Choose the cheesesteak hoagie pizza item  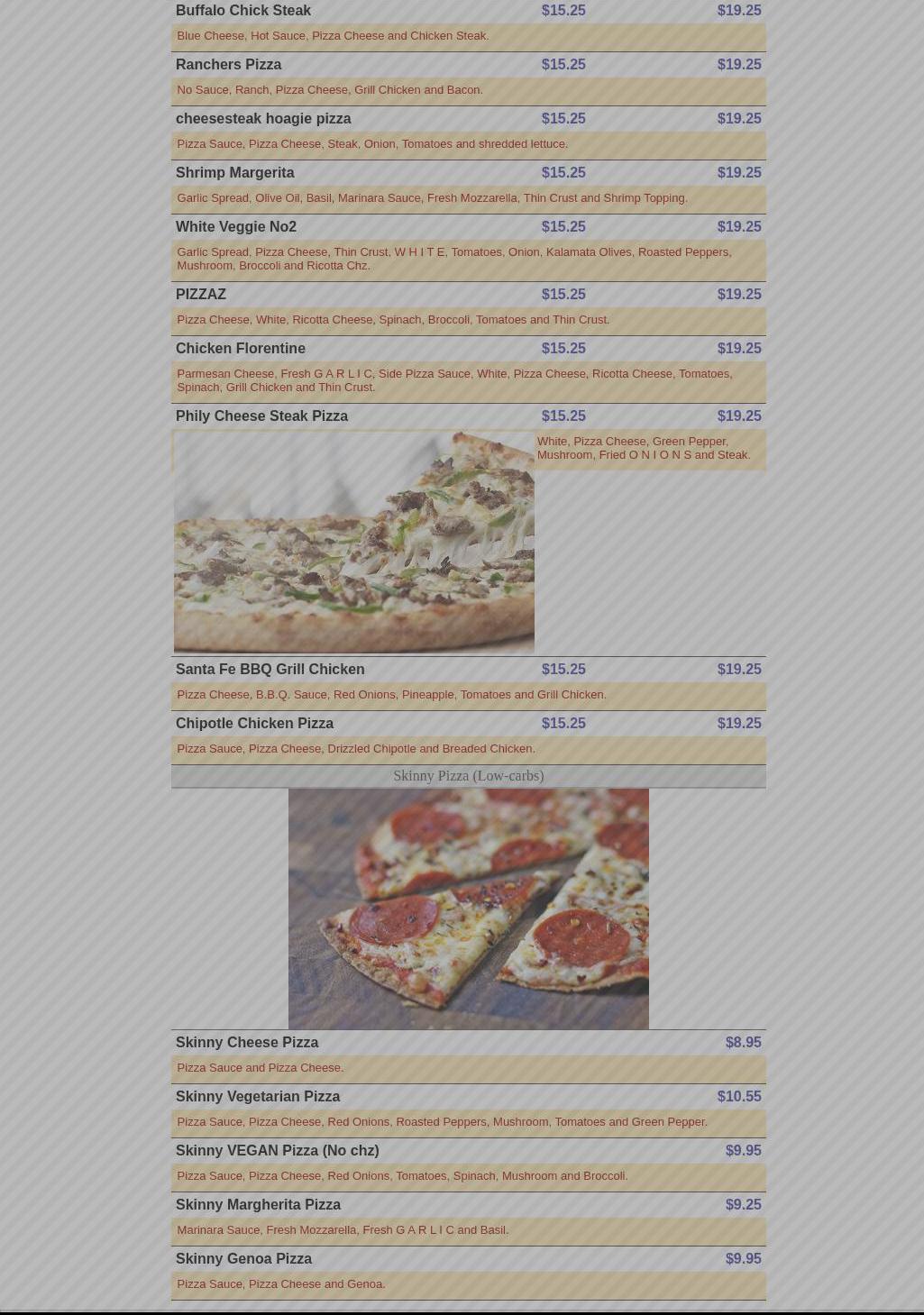[263, 119]
